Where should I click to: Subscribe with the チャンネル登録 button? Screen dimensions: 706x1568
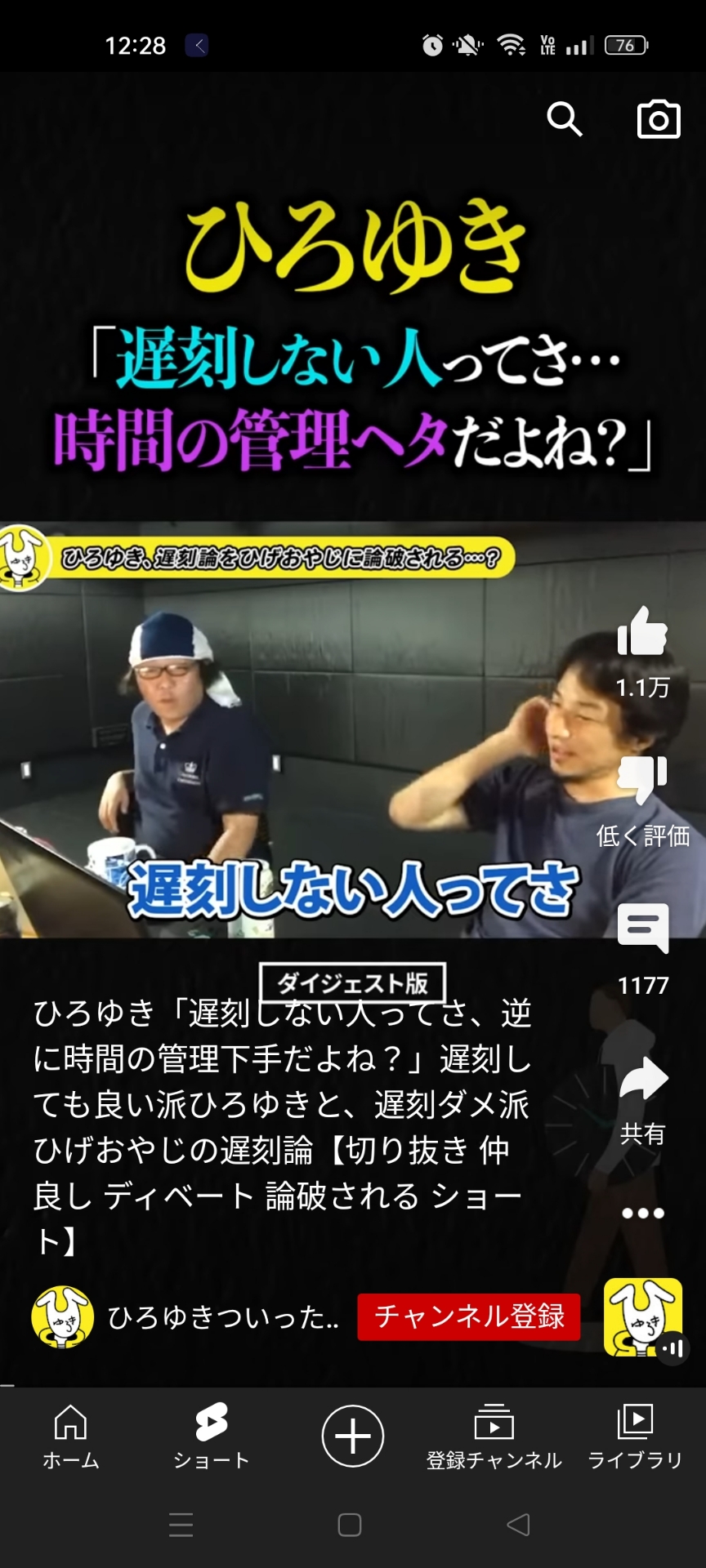[x=469, y=1316]
